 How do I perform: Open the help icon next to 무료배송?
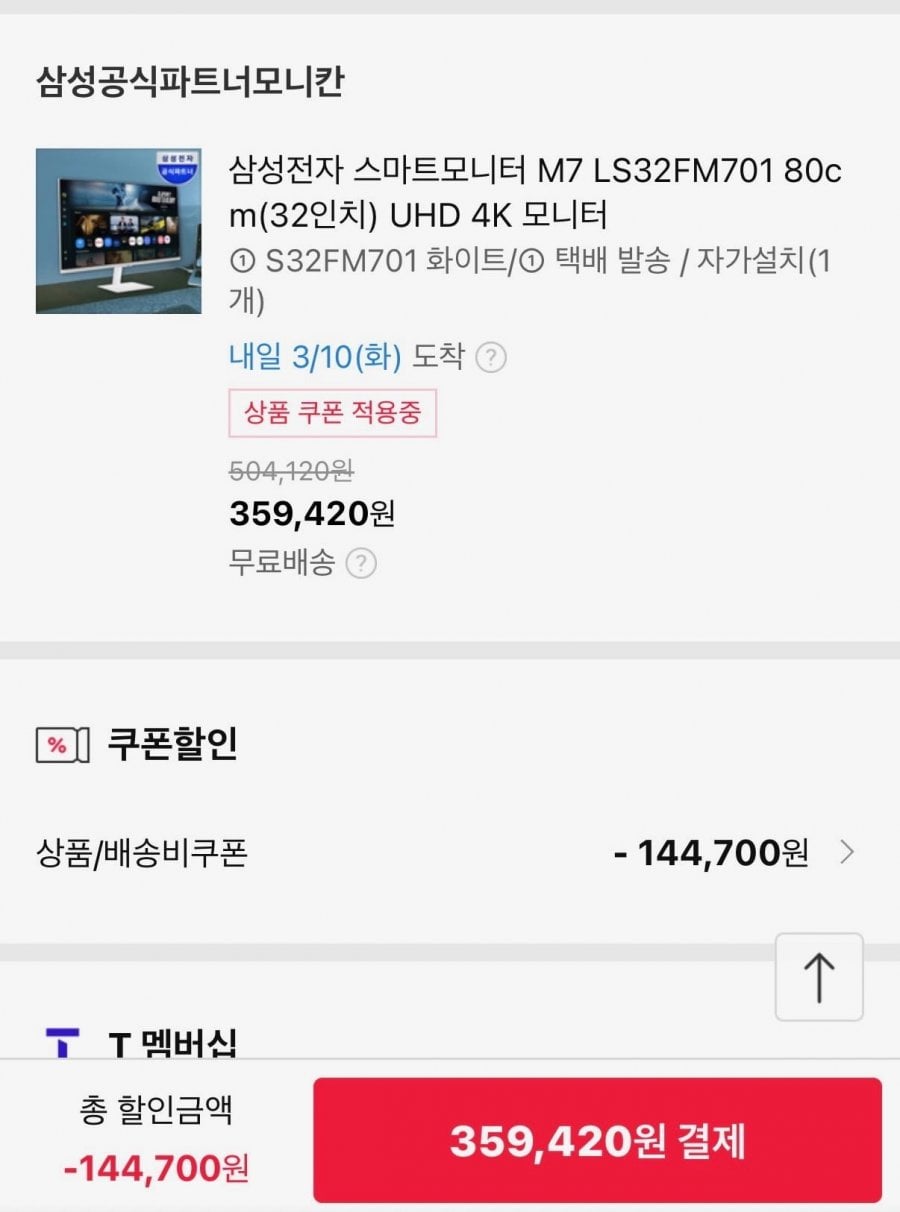[361, 564]
